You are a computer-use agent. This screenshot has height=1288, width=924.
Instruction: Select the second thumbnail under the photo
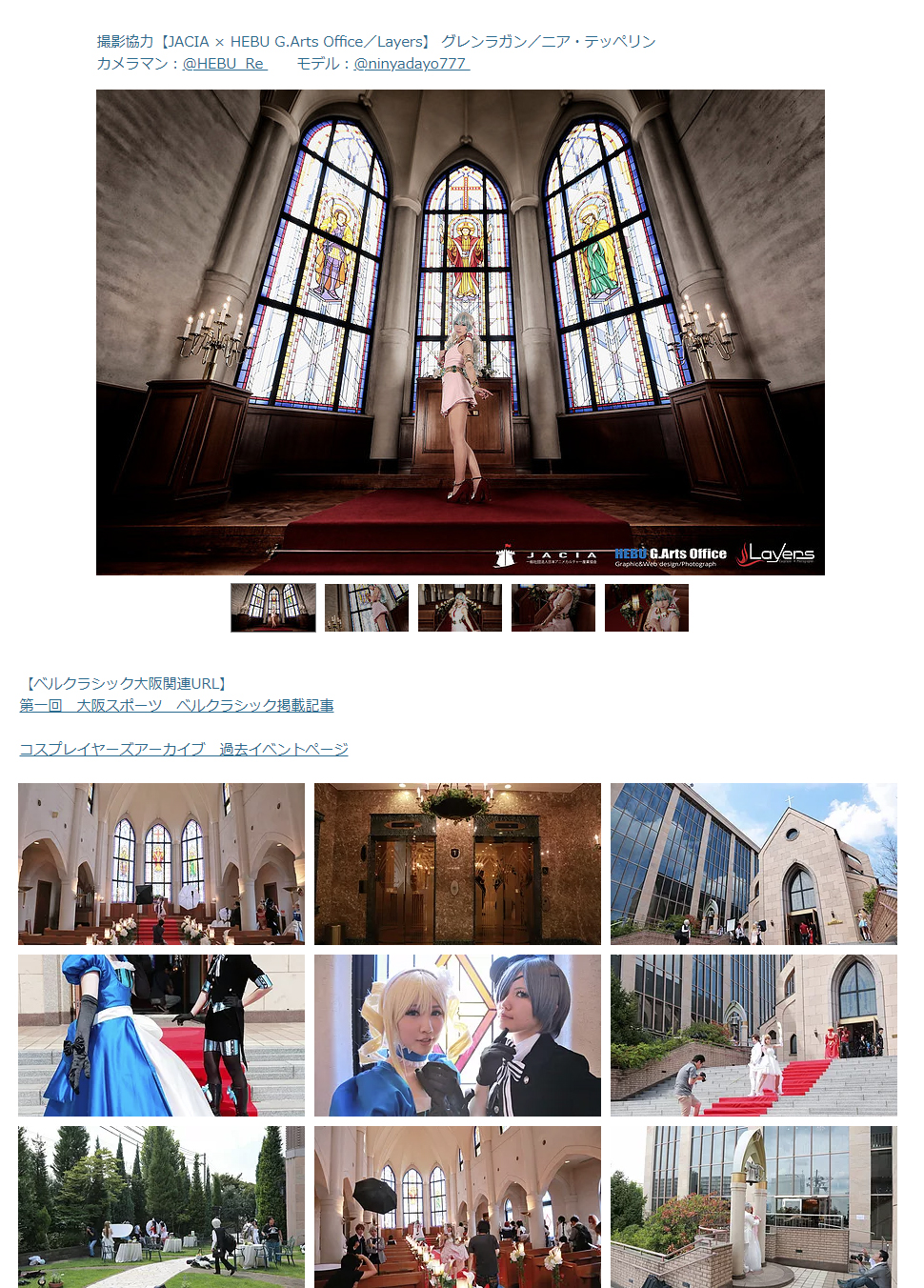point(367,608)
